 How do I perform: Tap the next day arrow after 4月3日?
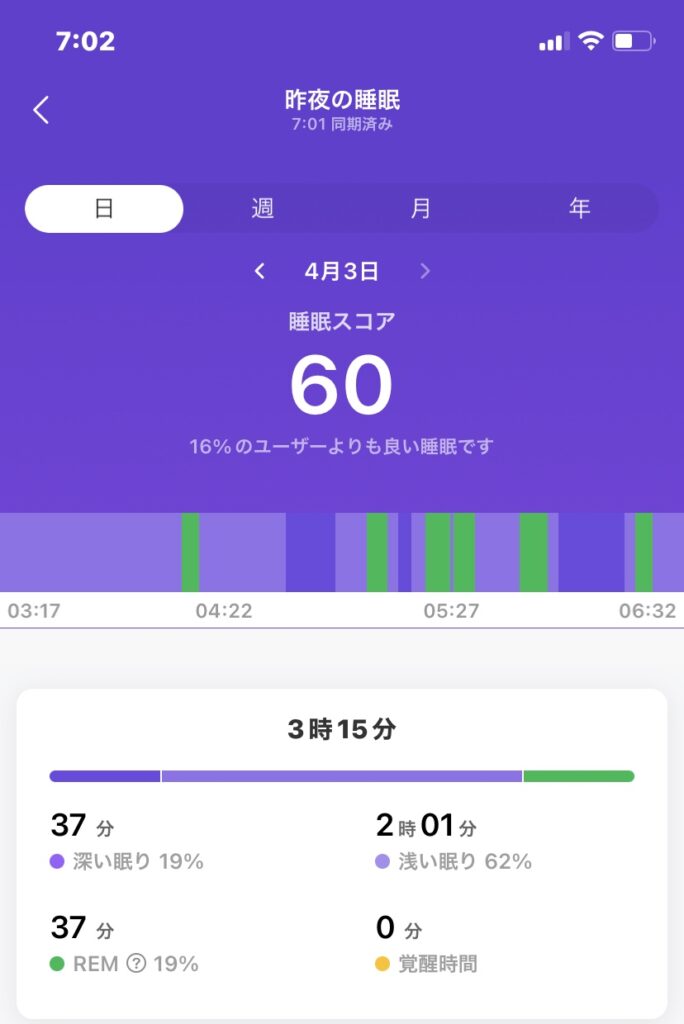point(425,271)
